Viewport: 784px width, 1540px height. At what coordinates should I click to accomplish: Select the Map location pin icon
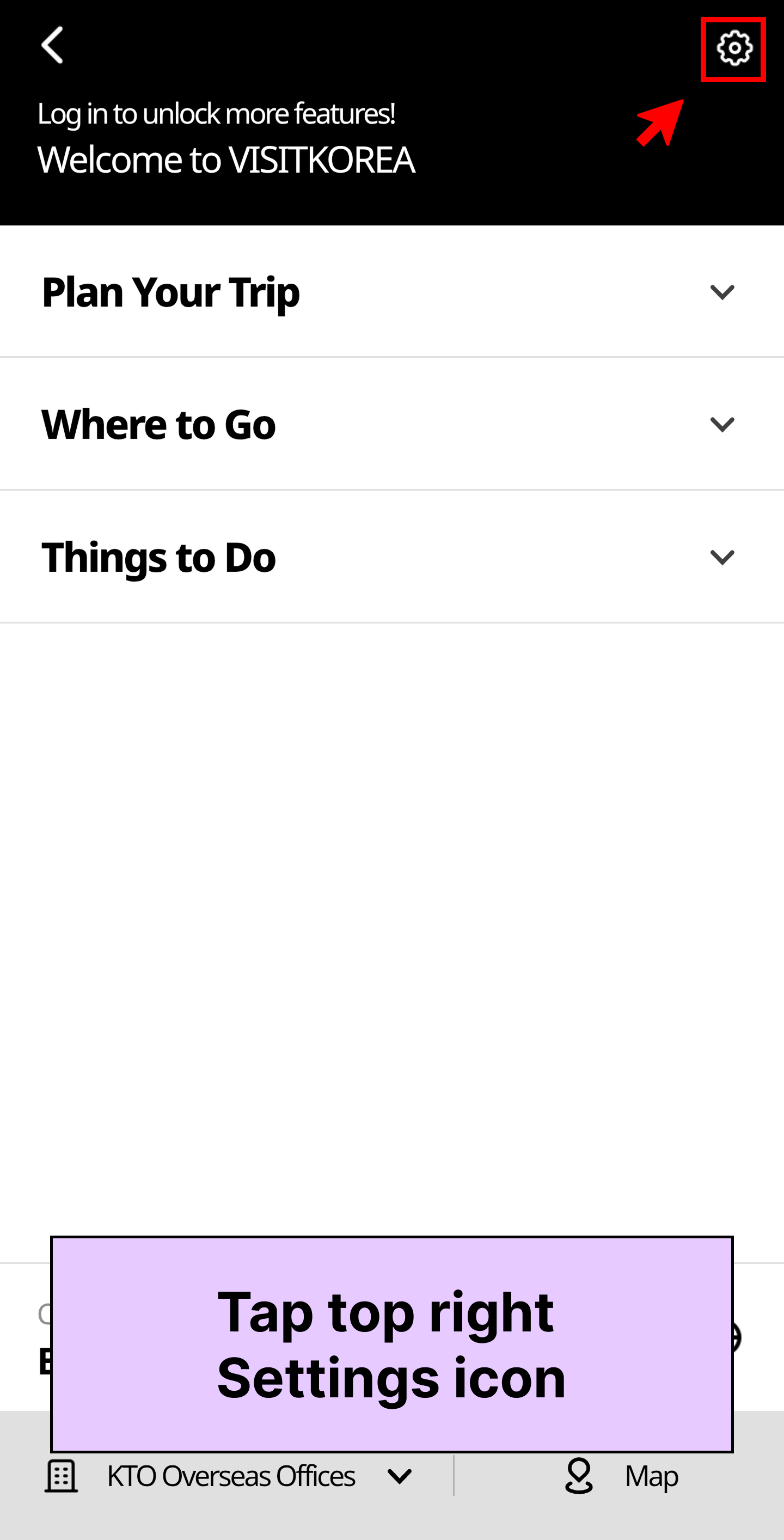coord(578,1475)
